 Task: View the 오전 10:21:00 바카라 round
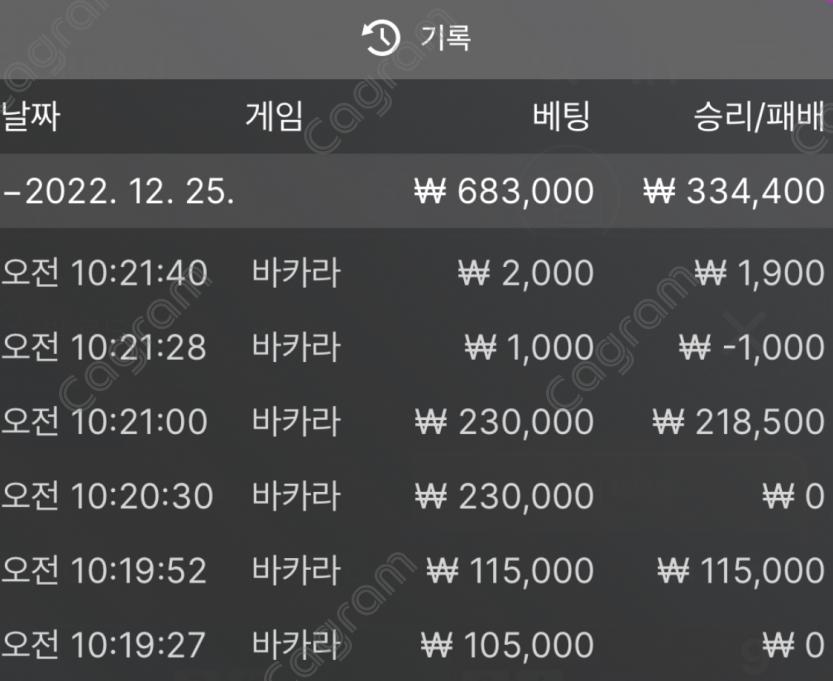pos(416,421)
